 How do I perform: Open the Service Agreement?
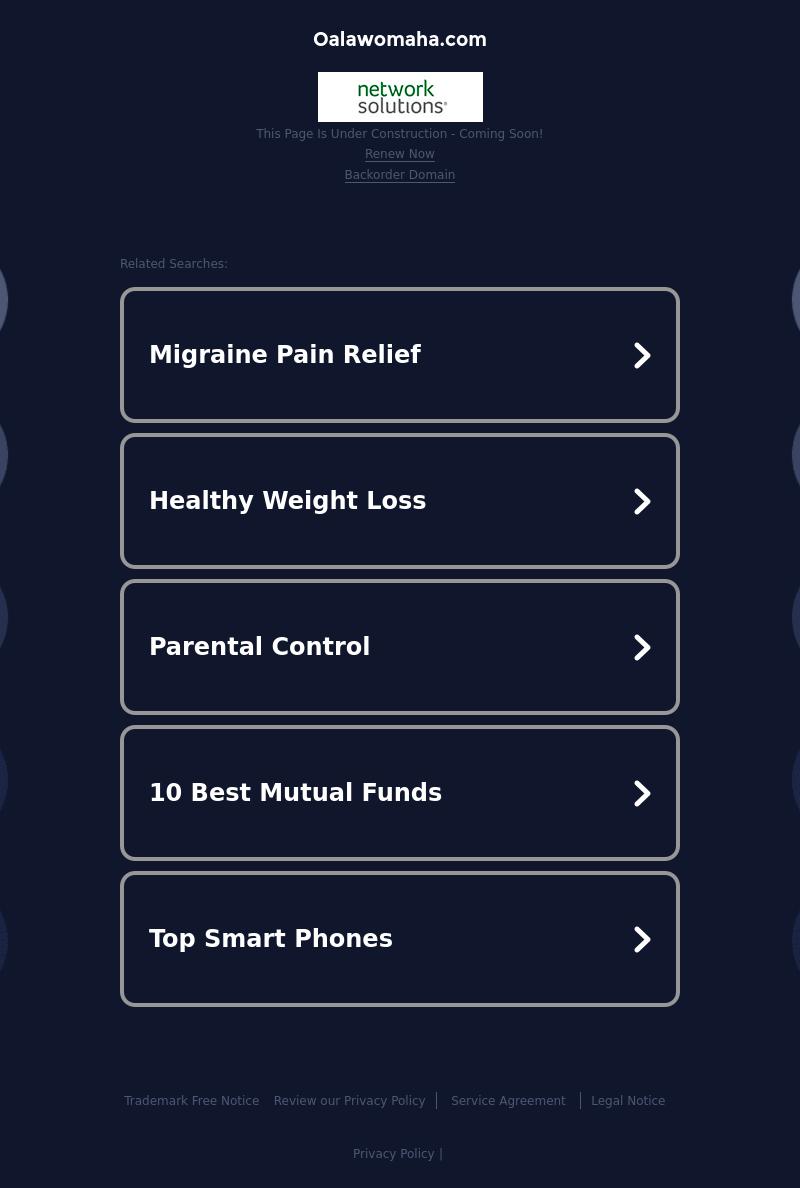click(x=508, y=1101)
